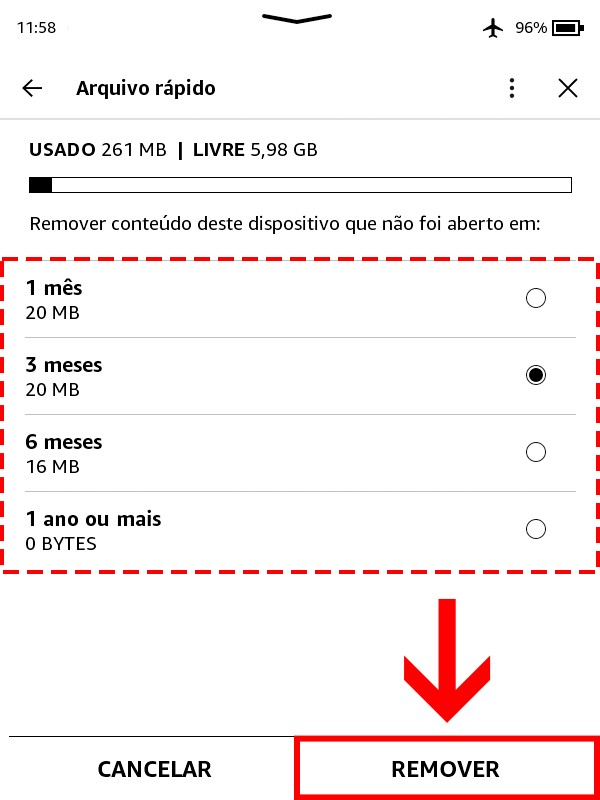Select the 1 mês option
Screen dimensions: 600x800
click(x=535, y=298)
